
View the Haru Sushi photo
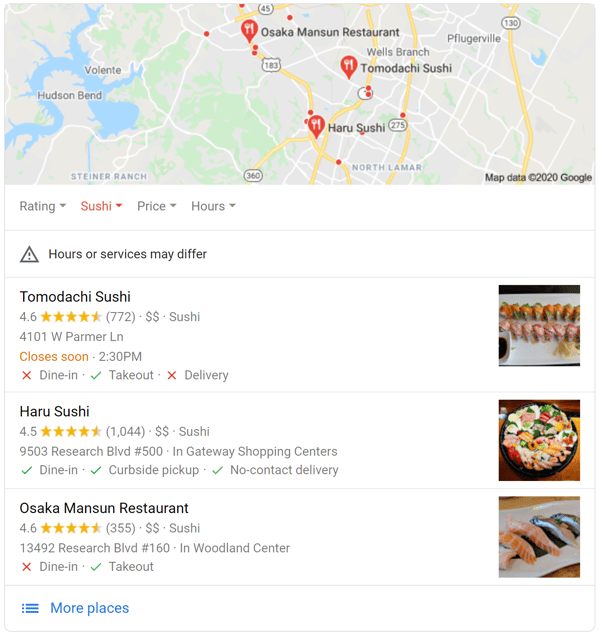(x=539, y=440)
